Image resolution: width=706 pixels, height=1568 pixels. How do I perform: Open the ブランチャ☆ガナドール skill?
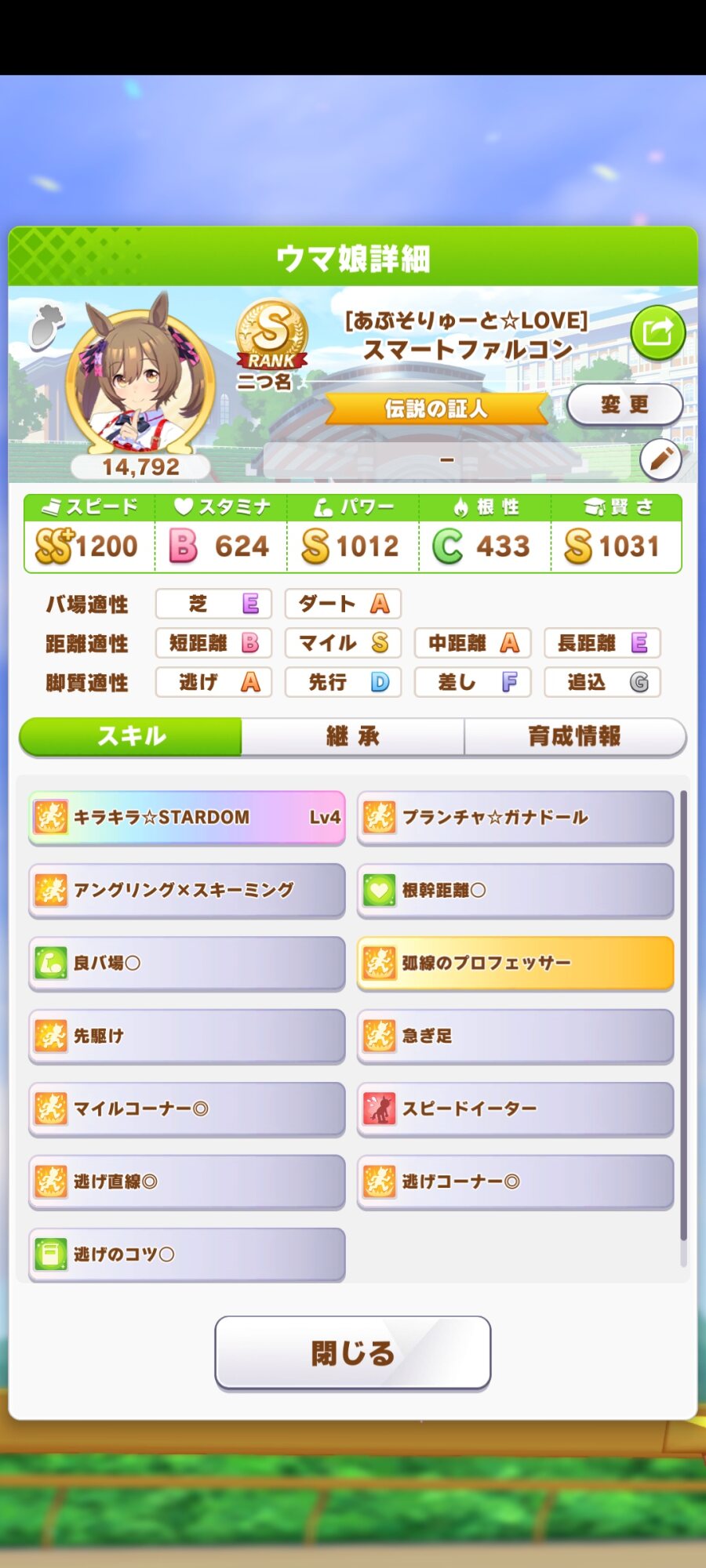(x=515, y=818)
